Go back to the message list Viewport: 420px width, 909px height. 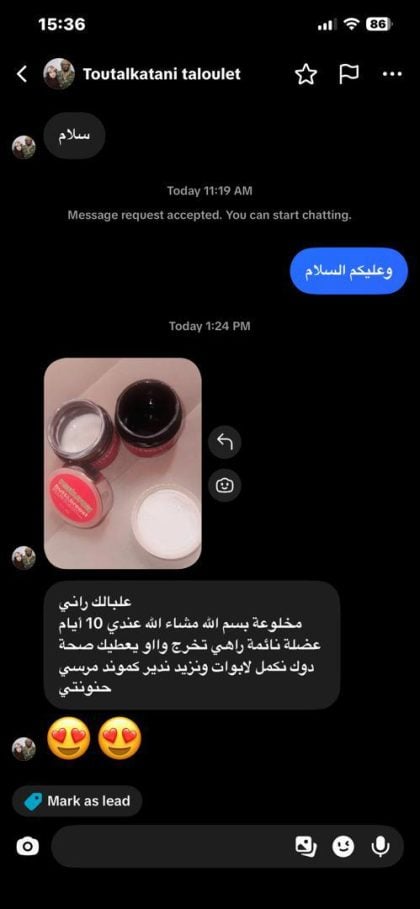click(x=21, y=74)
